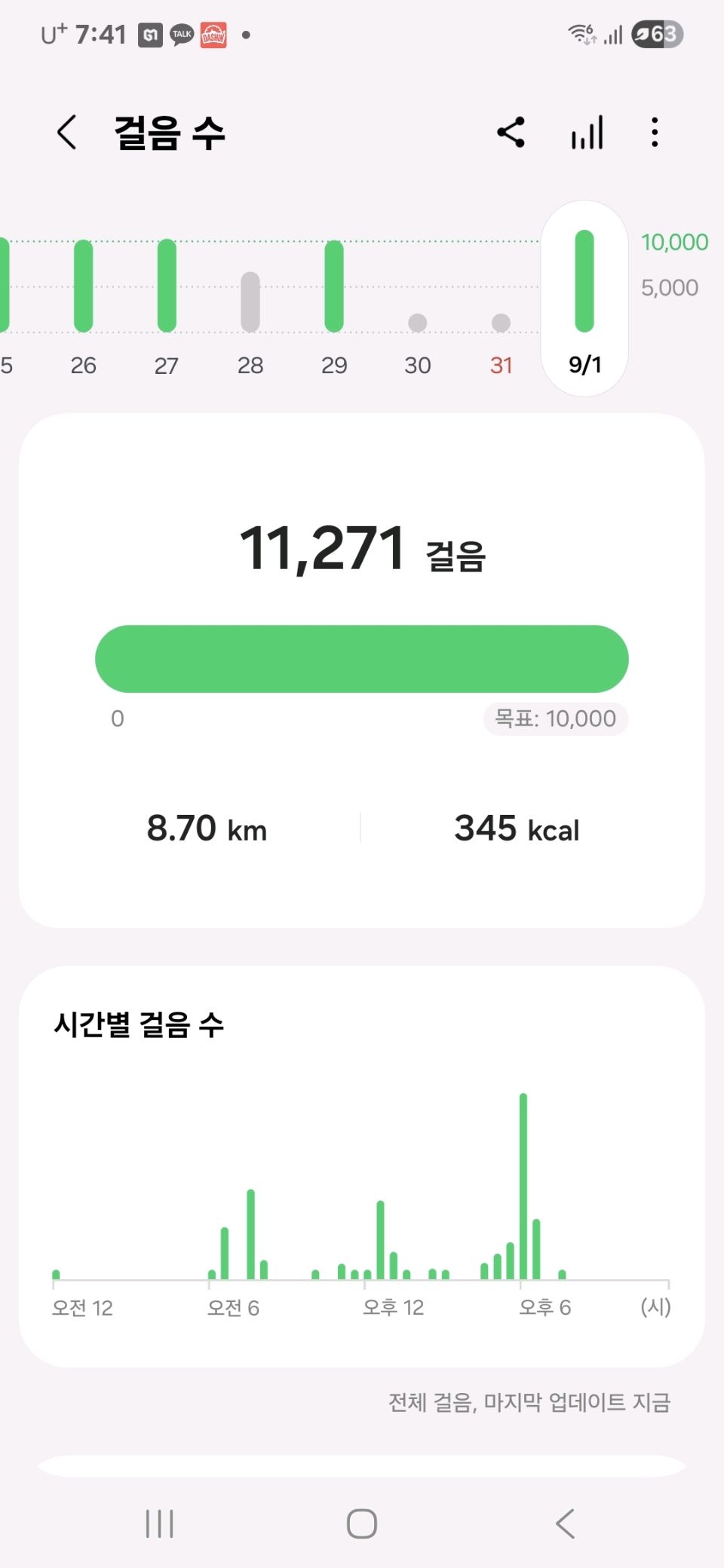Select the day 31 dot
This screenshot has height=1568, width=724.
501,323
